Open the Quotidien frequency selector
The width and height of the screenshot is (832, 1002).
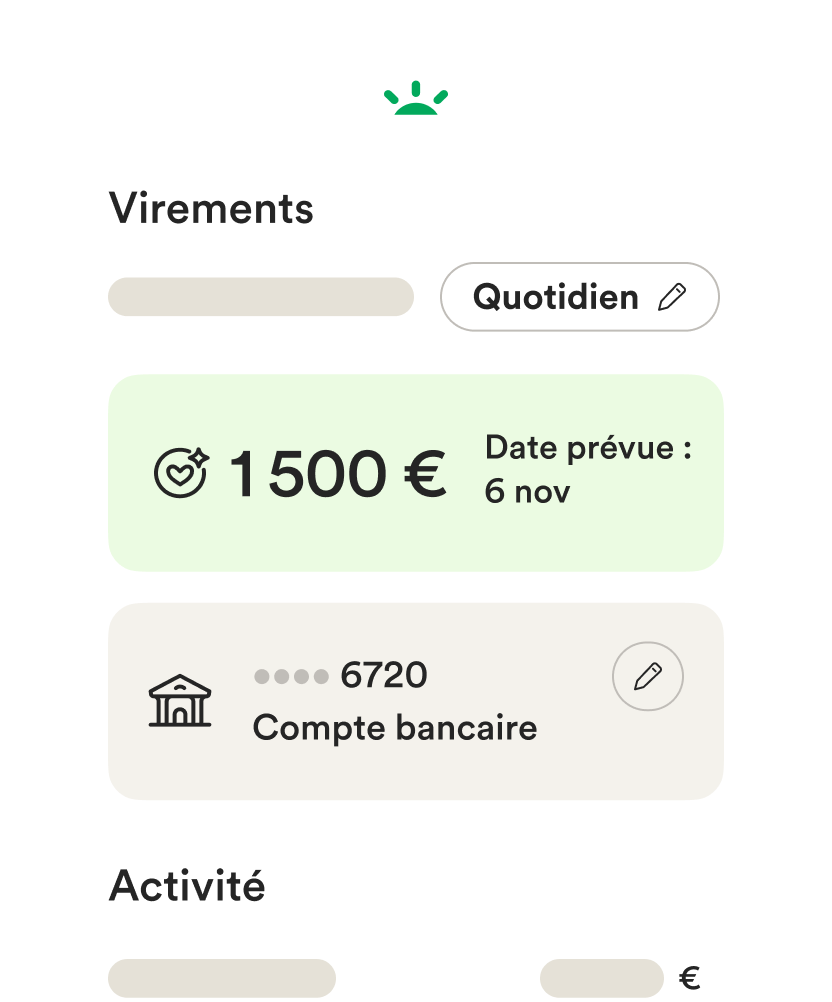point(580,296)
